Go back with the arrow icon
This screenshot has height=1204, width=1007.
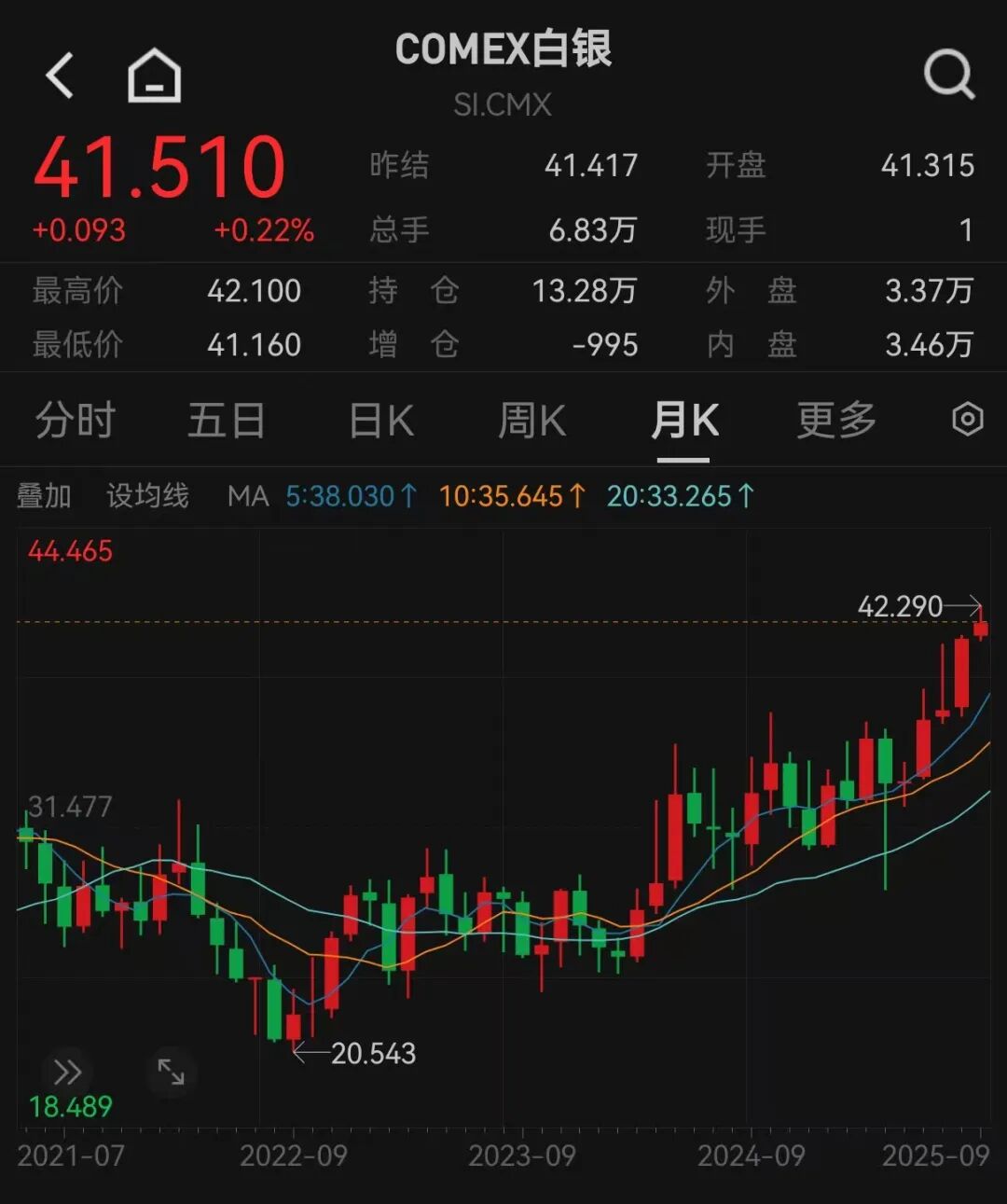60,76
